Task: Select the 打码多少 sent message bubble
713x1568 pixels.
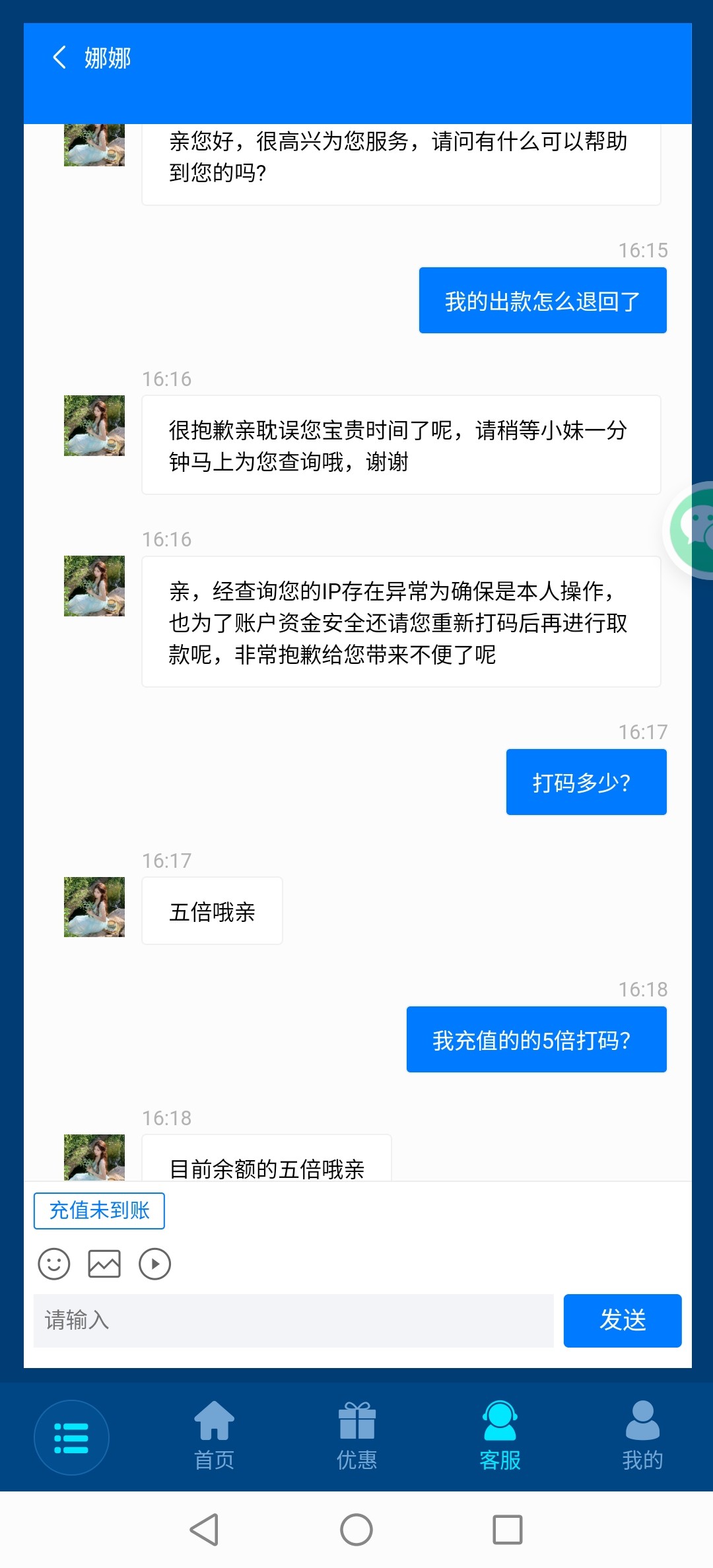Action: [x=585, y=781]
